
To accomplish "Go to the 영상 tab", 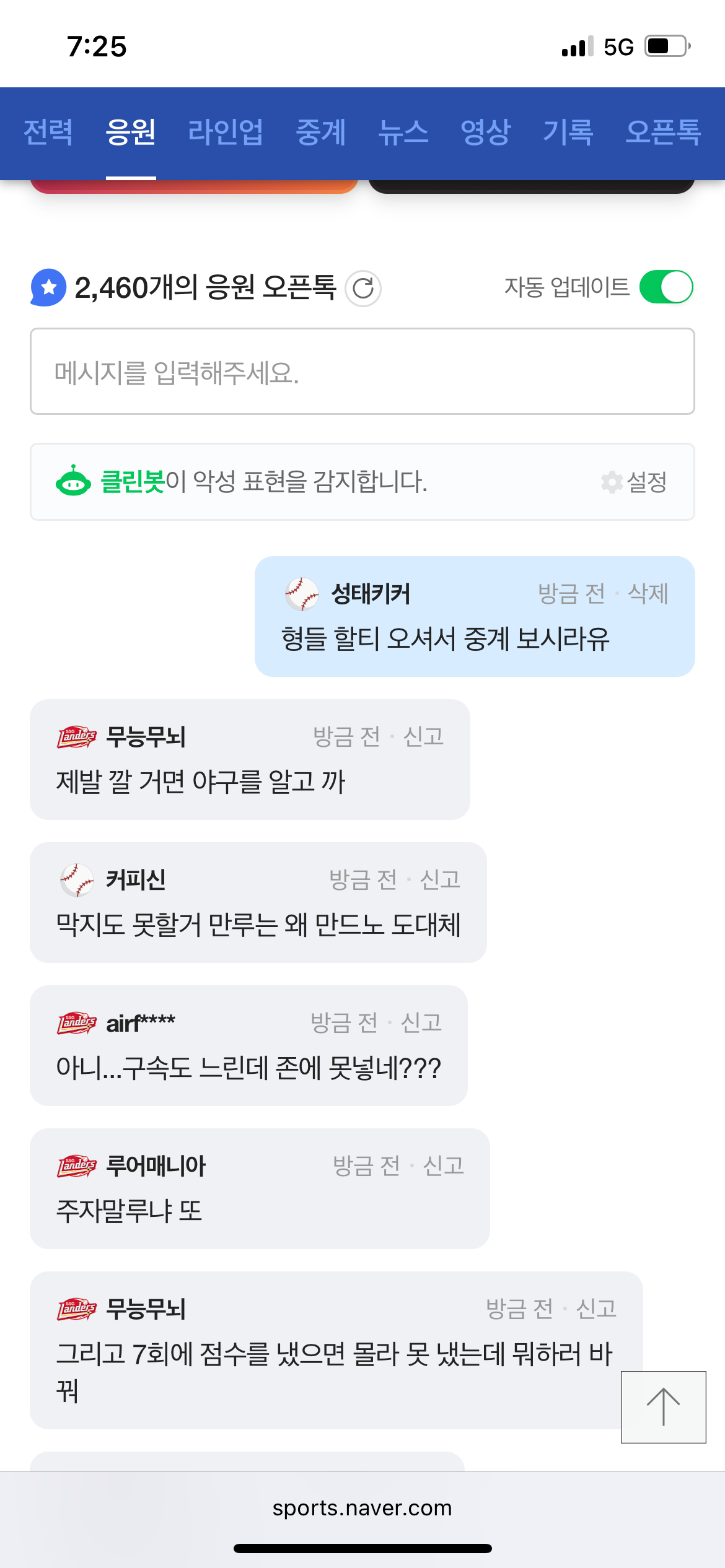I will point(485,133).
